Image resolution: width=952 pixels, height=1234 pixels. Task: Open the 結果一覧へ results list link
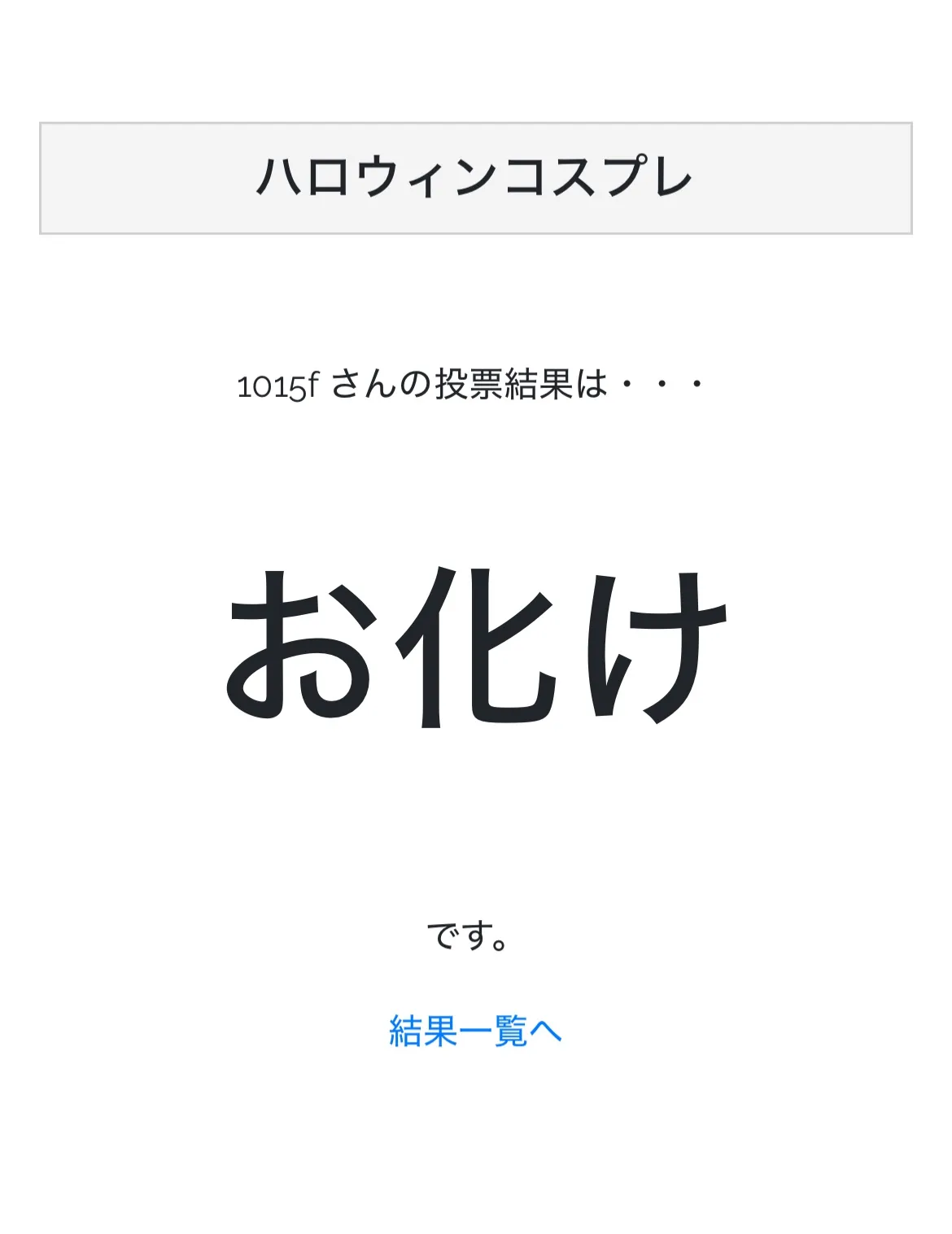tap(475, 1031)
